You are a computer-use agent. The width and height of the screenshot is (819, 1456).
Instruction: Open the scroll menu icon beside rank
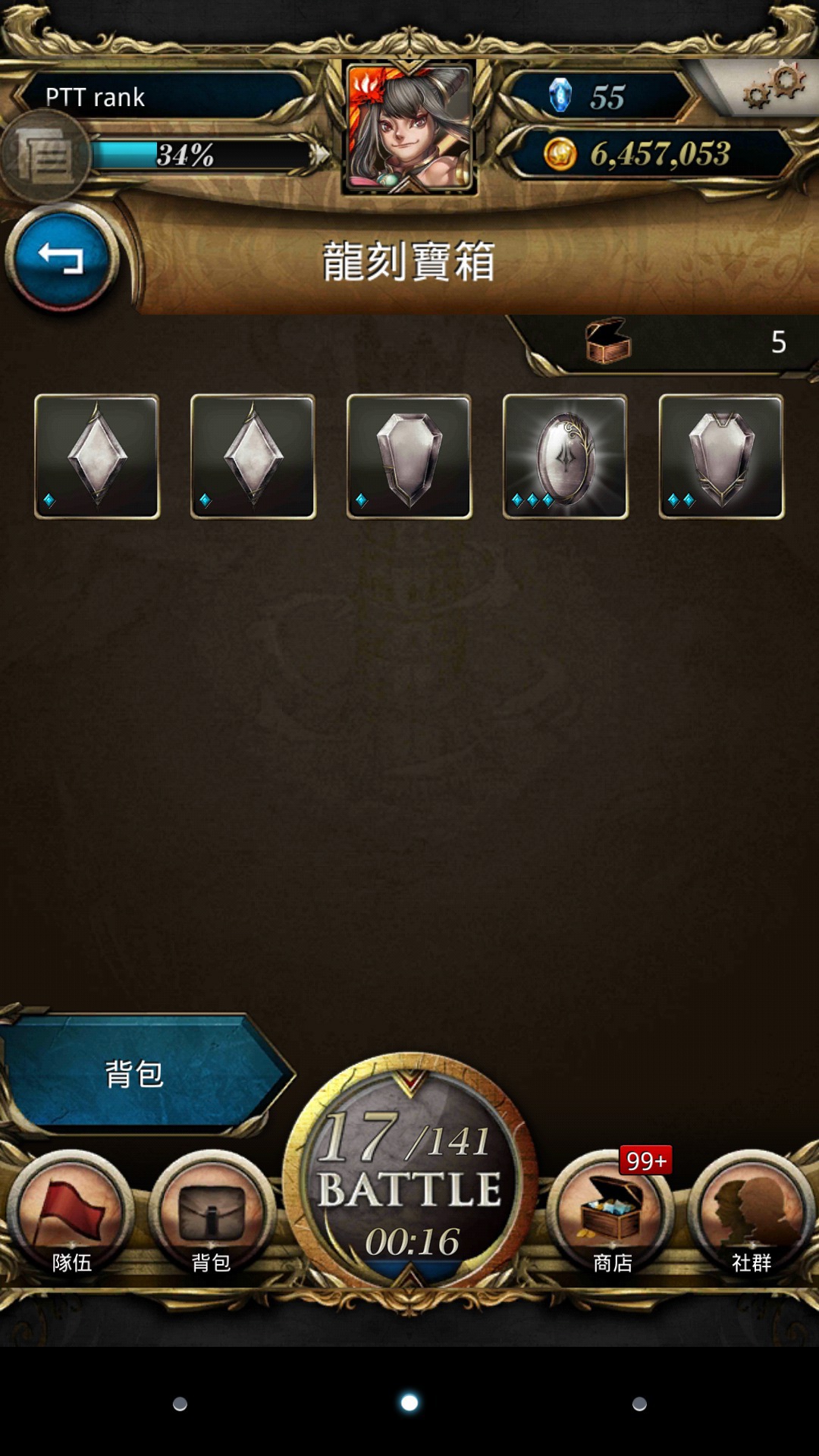pyautogui.click(x=44, y=155)
